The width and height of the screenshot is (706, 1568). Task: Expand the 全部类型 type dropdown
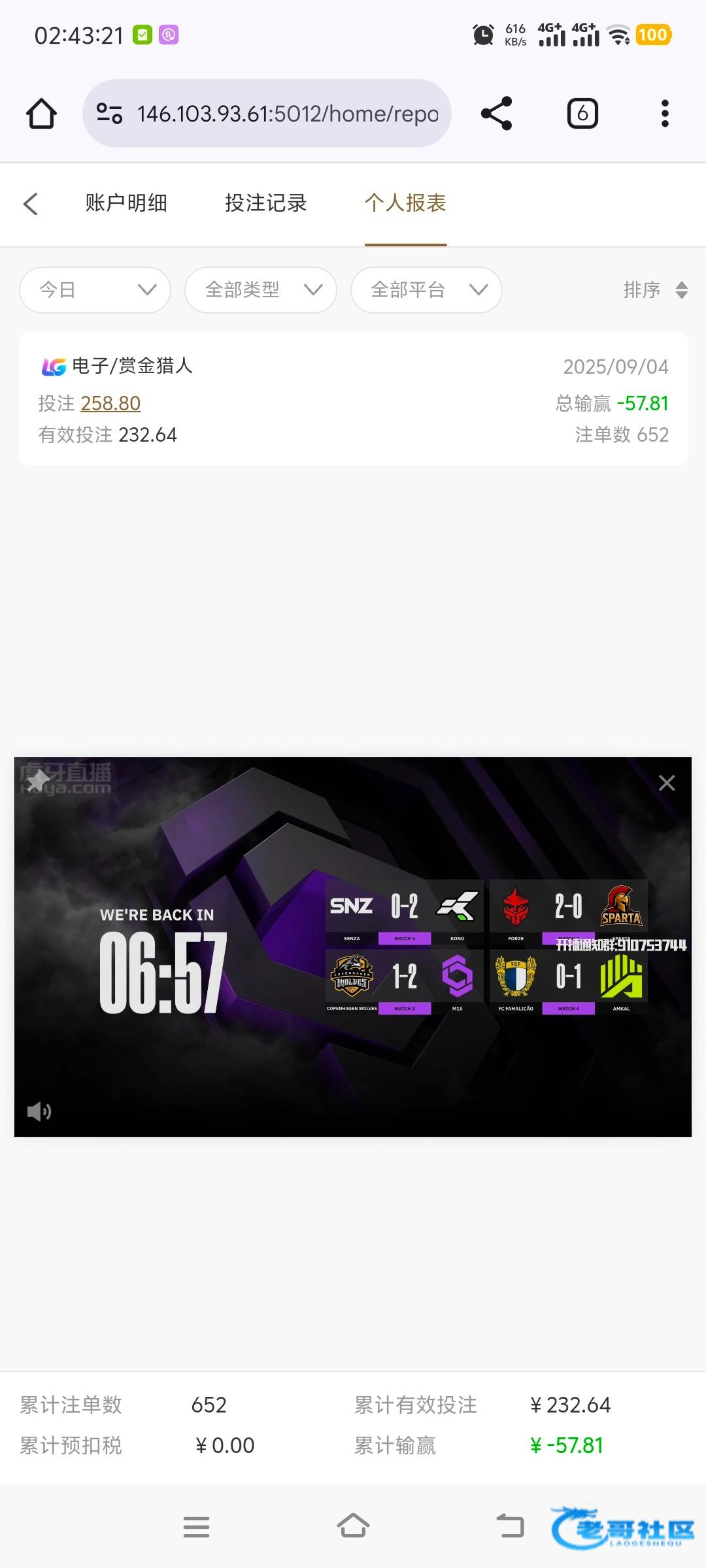[x=261, y=289]
